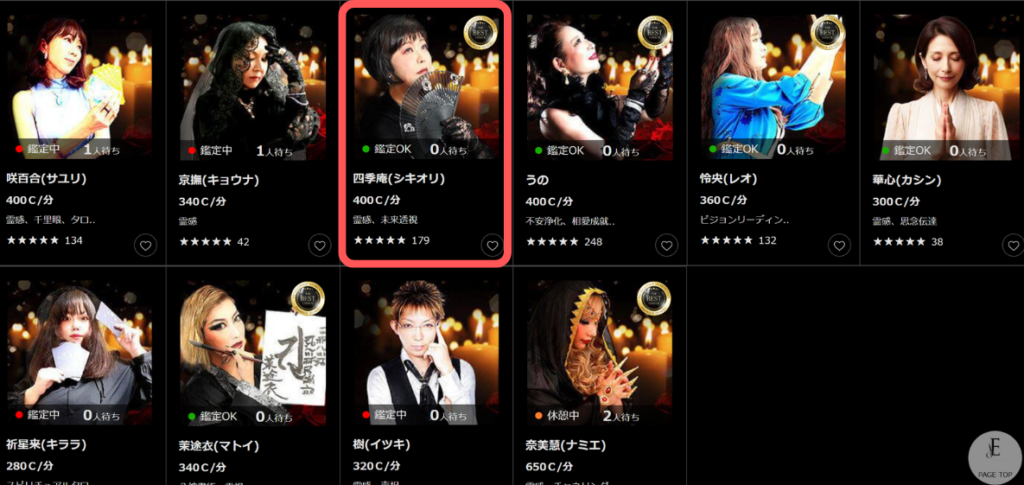Favorite 咲百合(サユリ) with the heart icon
Image resolution: width=1024 pixels, height=485 pixels.
point(146,245)
